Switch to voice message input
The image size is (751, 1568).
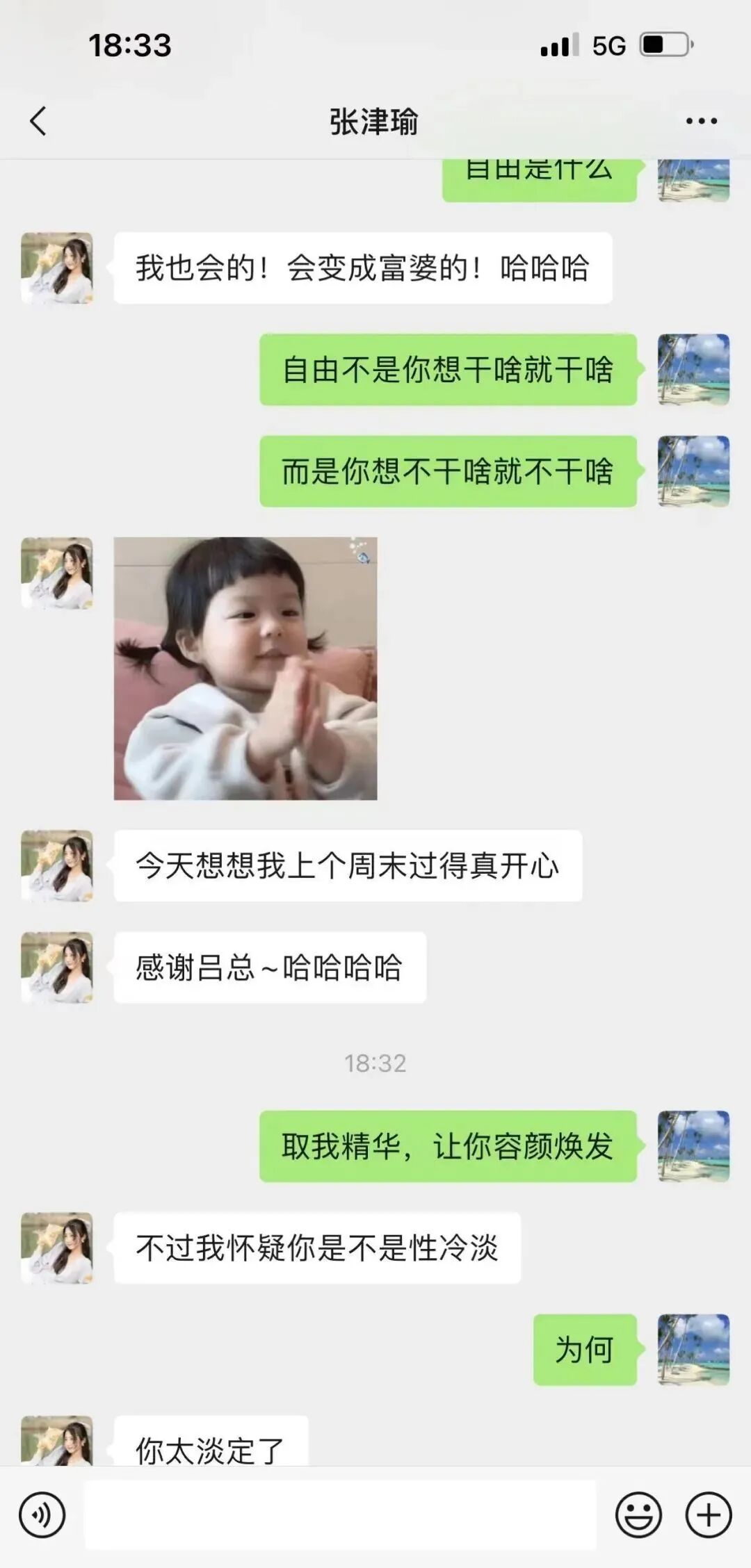[x=42, y=1514]
